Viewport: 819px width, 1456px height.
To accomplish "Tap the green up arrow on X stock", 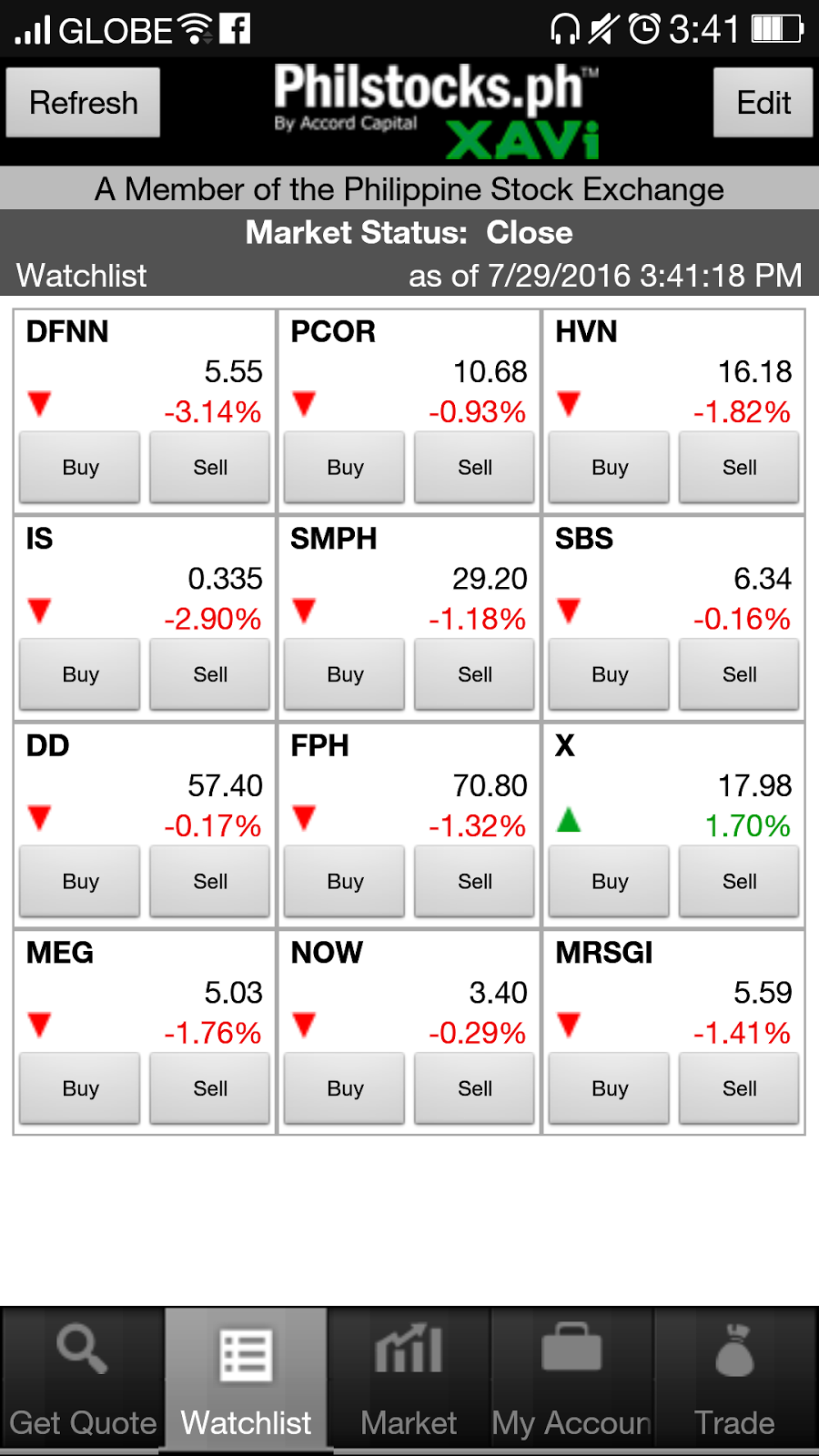I will 570,818.
